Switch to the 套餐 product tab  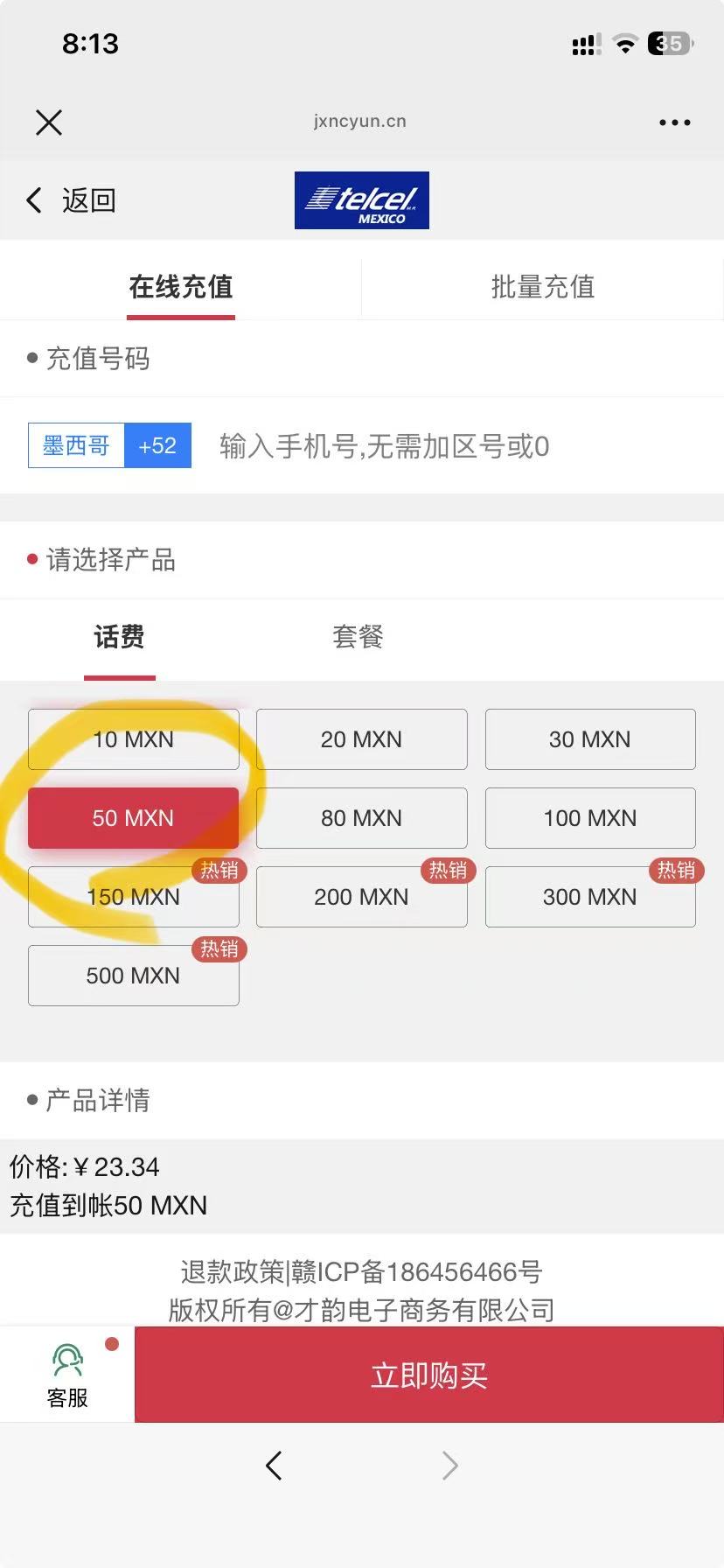coord(358,637)
